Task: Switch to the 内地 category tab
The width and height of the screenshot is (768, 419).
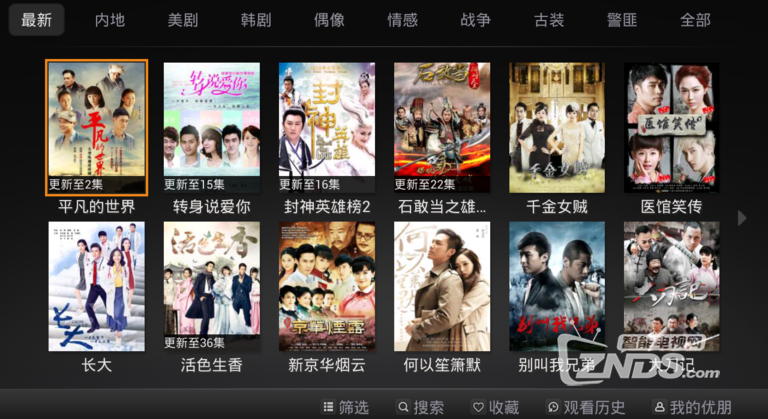Action: click(110, 20)
